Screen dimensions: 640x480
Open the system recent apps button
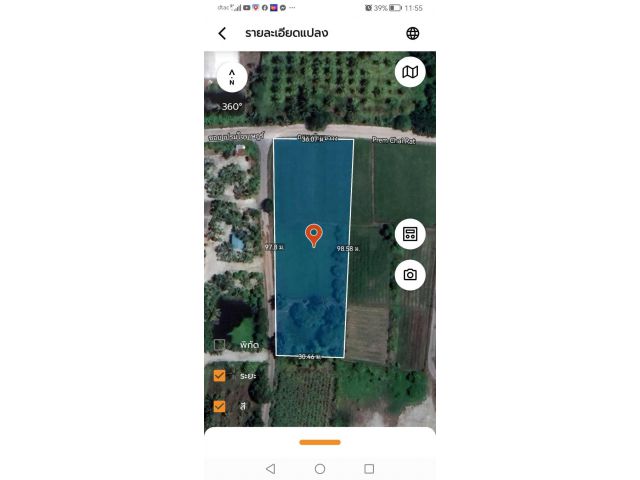[x=369, y=468]
